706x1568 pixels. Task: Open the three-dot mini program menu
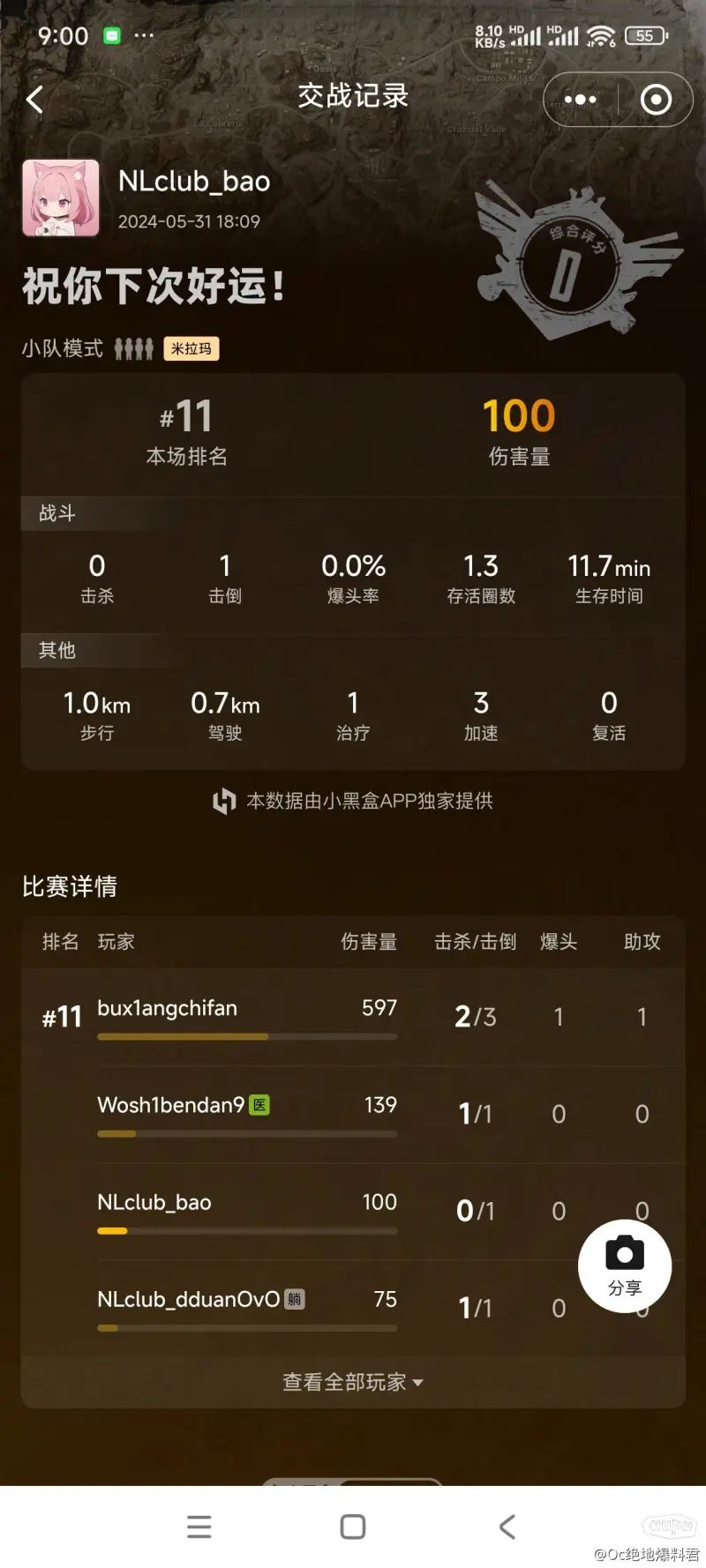click(580, 100)
